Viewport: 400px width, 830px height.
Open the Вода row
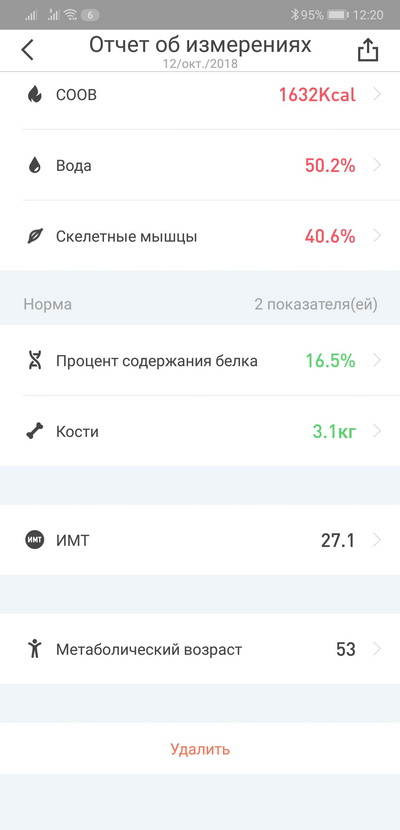click(x=200, y=165)
